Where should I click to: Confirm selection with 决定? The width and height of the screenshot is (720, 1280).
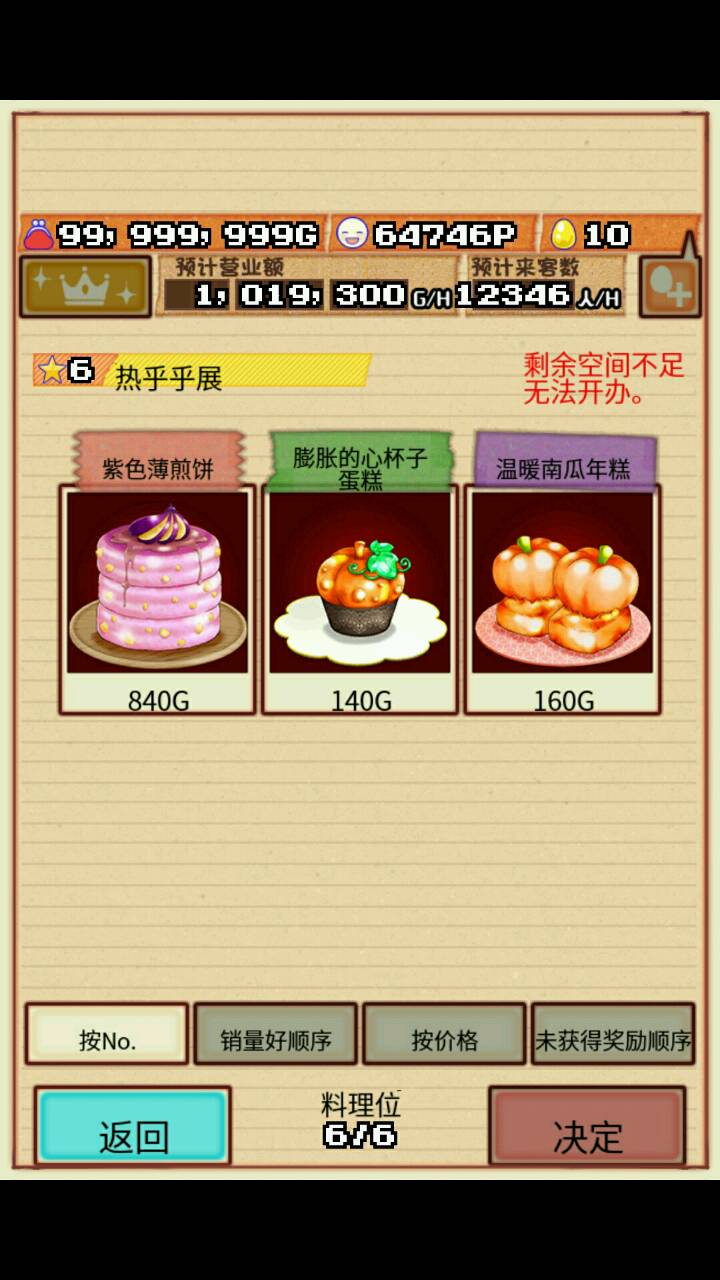click(587, 1127)
